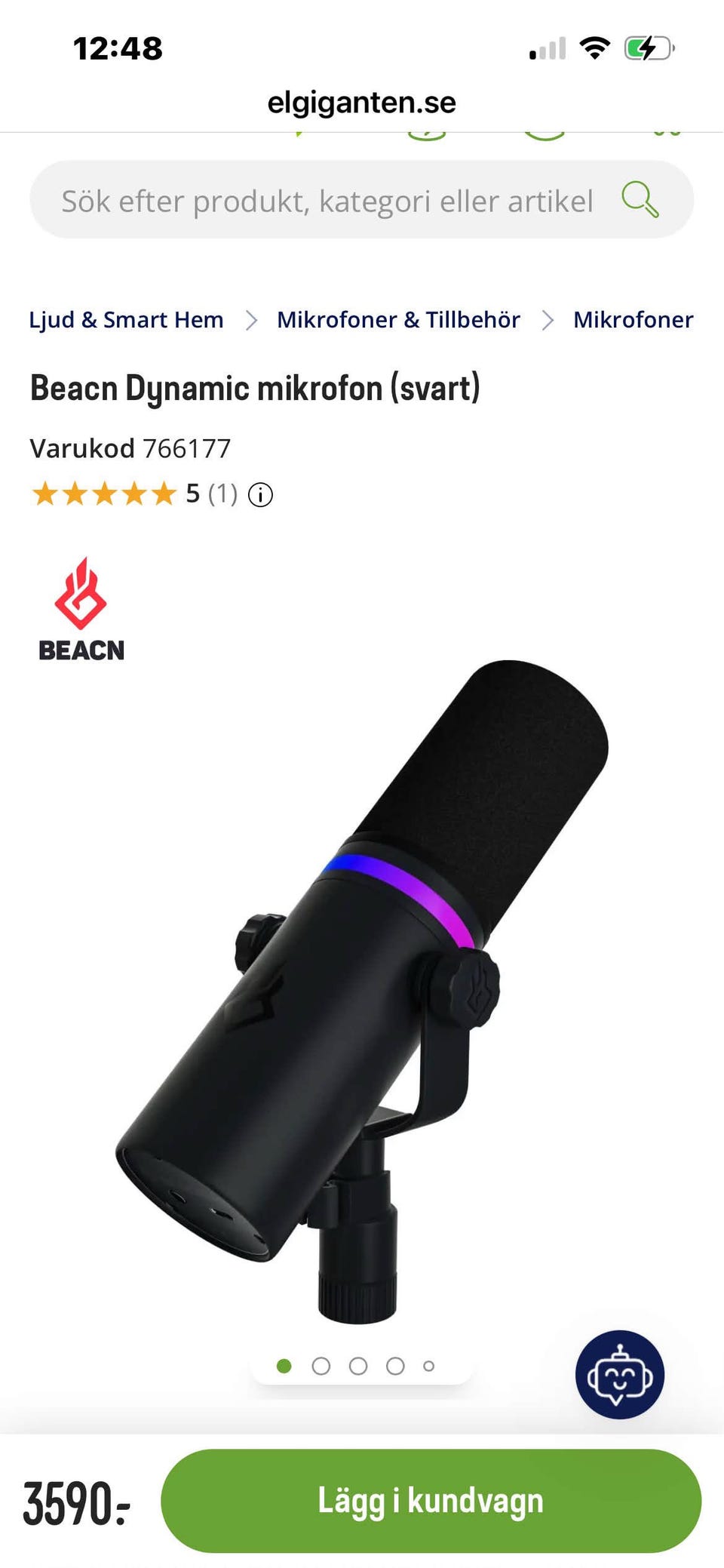Open the chatbot assistant button
The width and height of the screenshot is (724, 1568).
620,1375
